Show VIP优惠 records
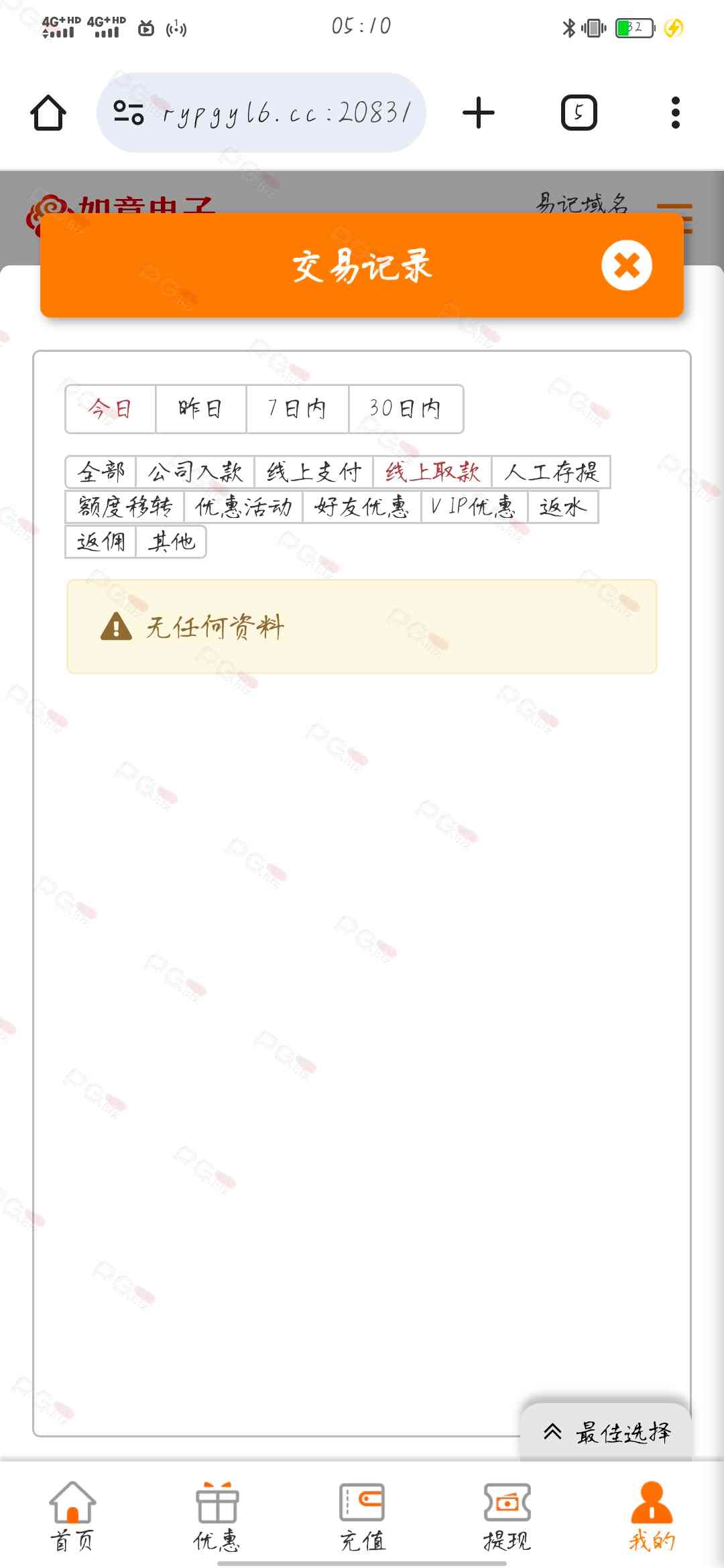This screenshot has height=1568, width=724. [474, 507]
